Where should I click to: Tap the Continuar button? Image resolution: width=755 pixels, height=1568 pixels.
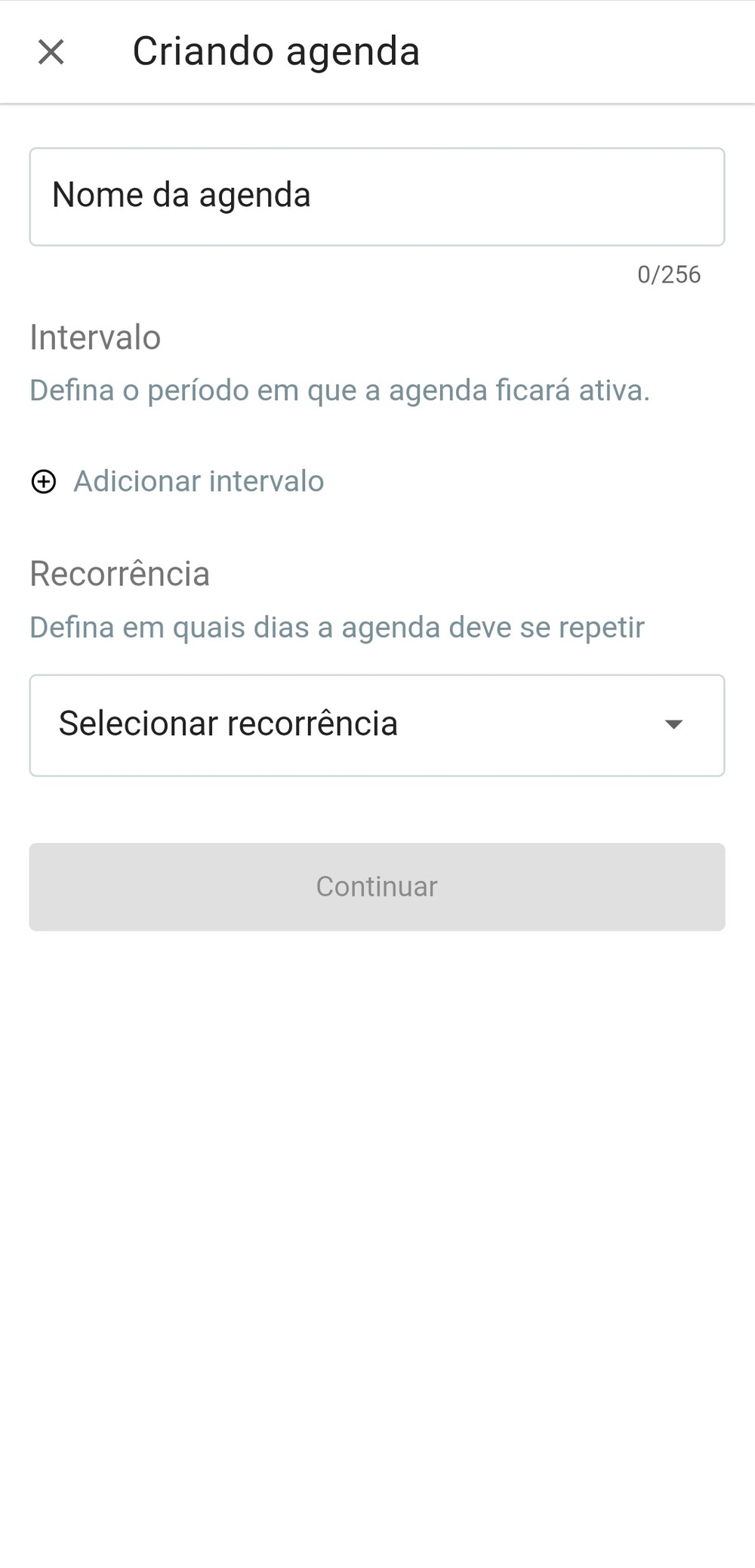377,887
